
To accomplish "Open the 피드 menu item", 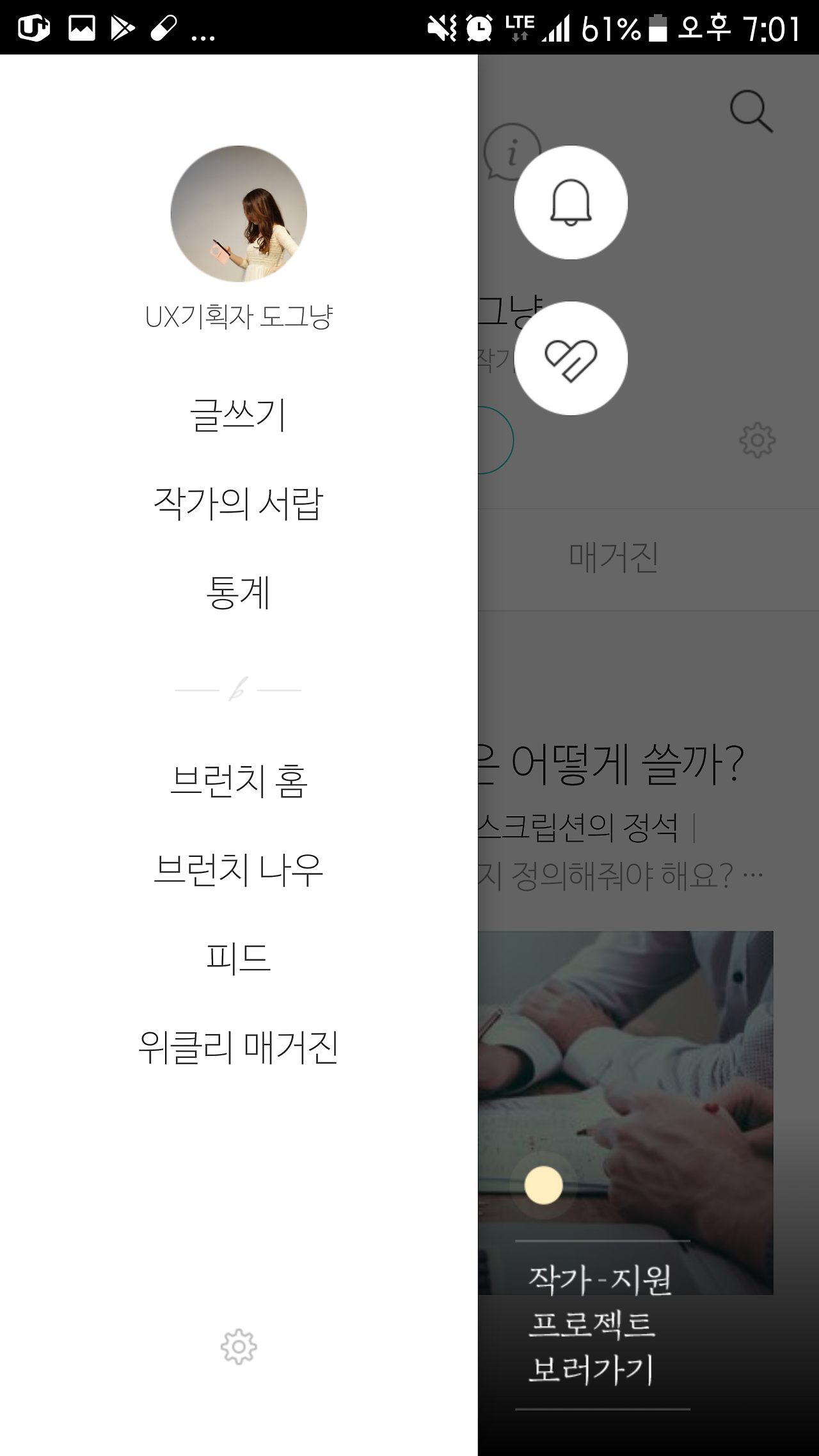I will tap(238, 958).
